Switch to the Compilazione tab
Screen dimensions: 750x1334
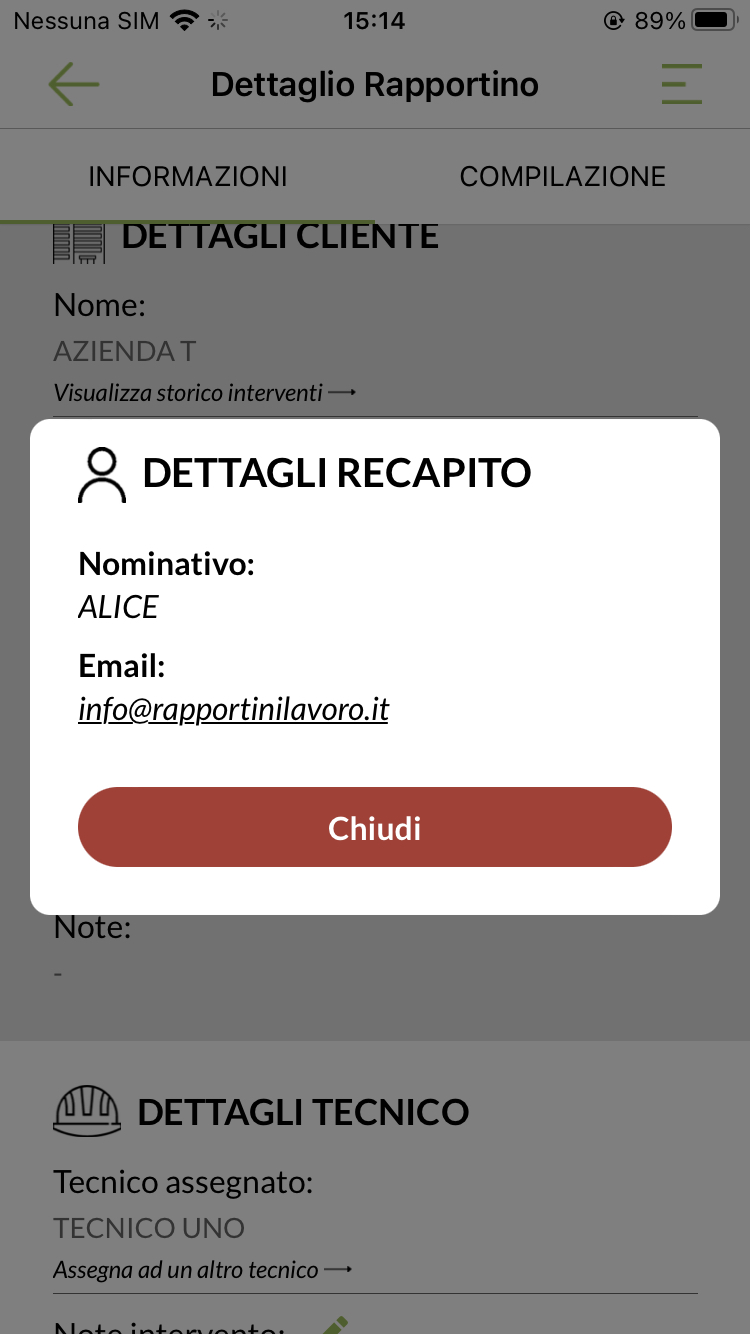tap(562, 177)
